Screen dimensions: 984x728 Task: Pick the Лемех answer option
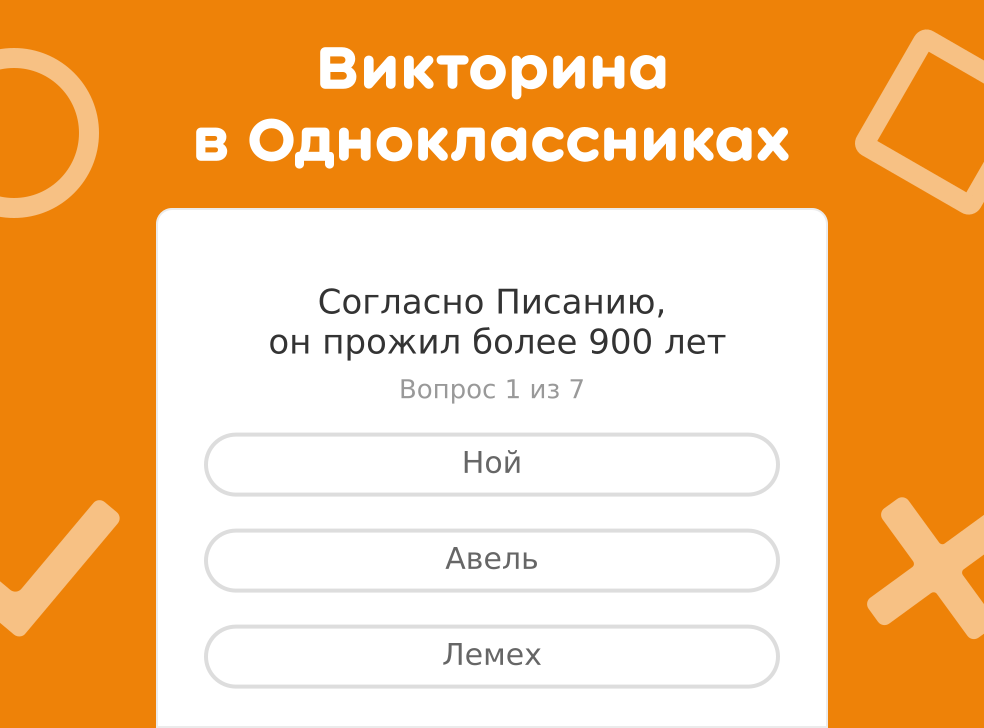(491, 656)
